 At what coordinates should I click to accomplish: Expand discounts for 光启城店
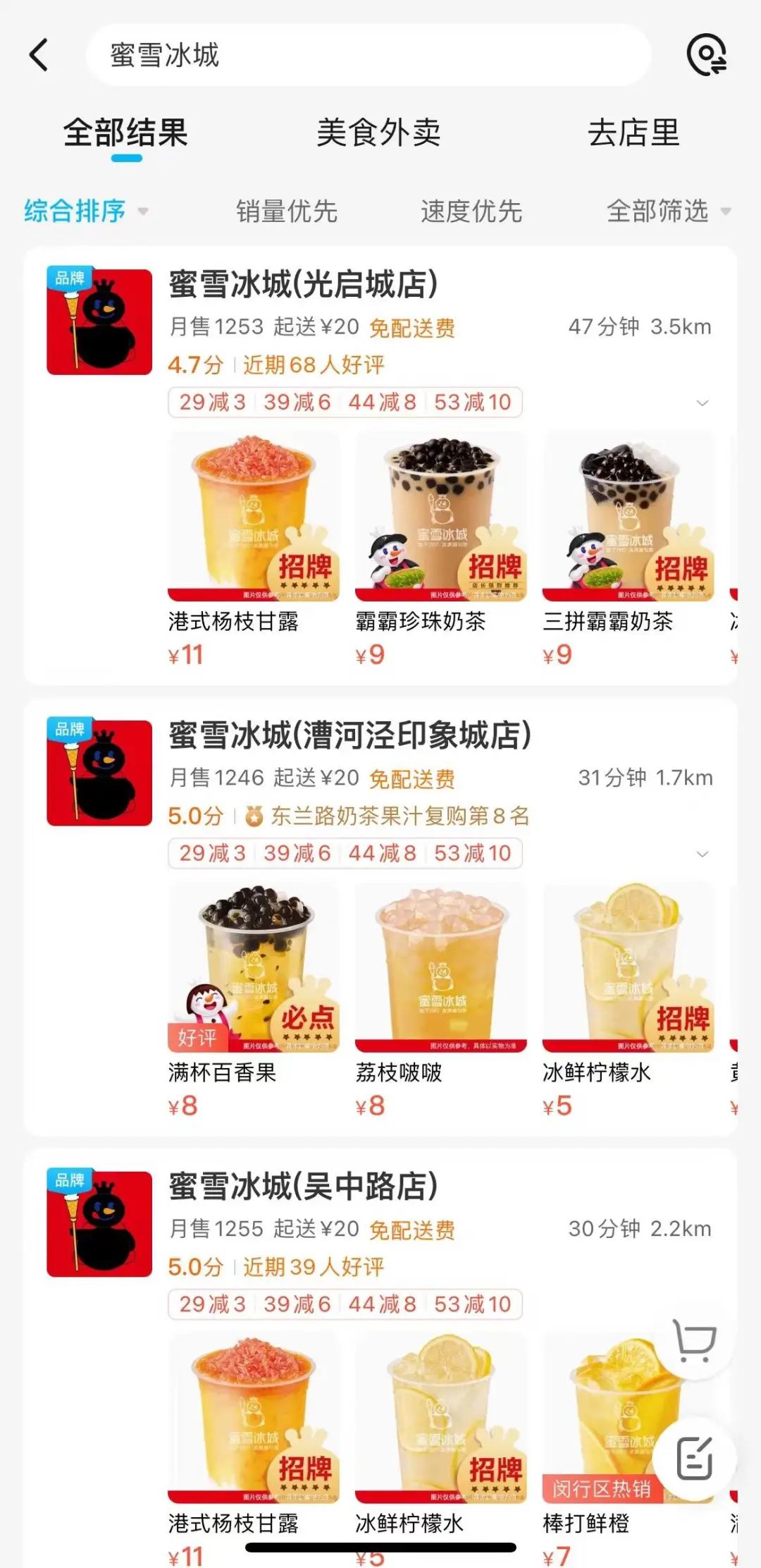click(x=702, y=403)
